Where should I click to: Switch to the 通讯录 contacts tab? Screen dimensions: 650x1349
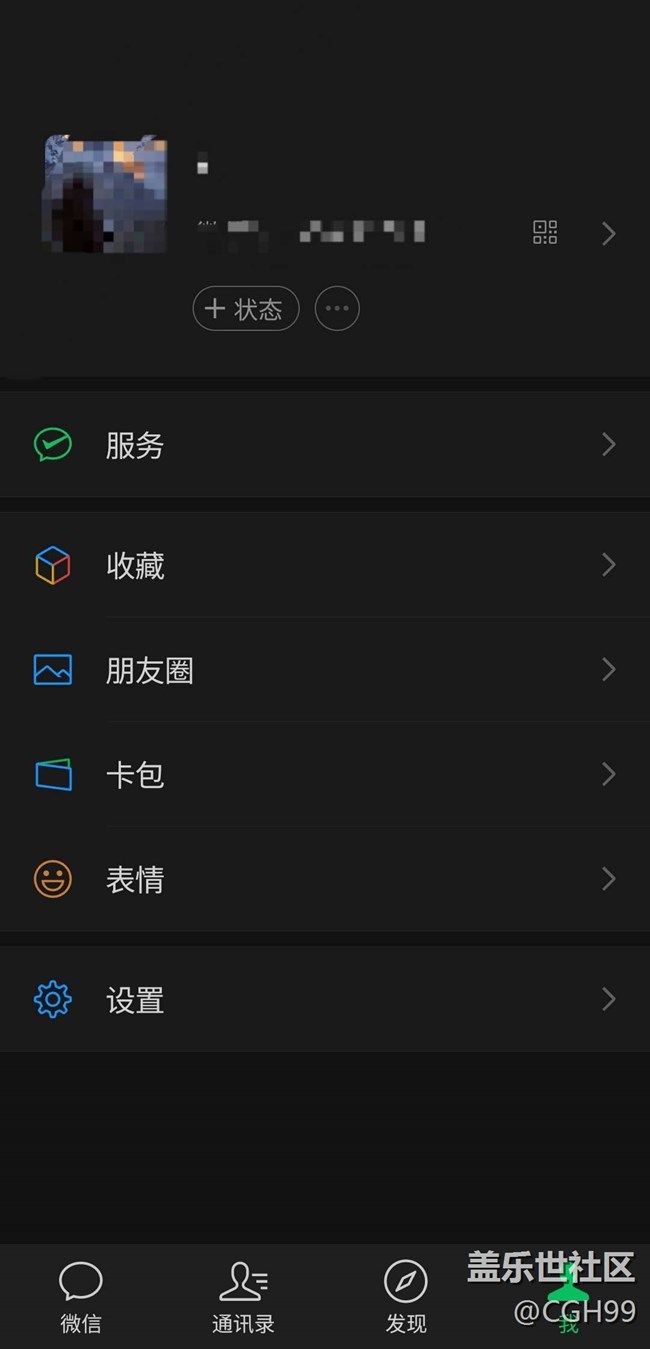[x=243, y=1297]
